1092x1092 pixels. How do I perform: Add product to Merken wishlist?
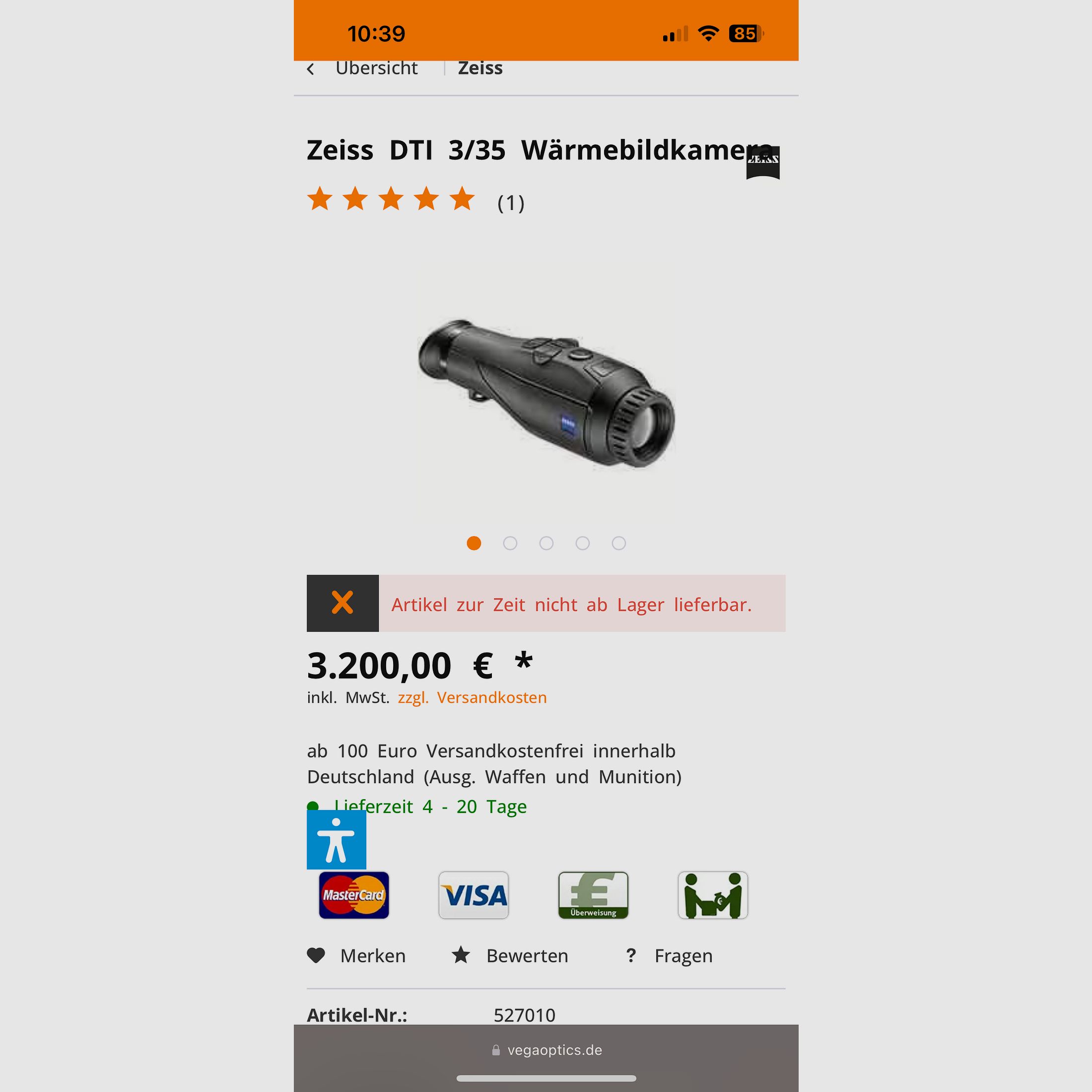(357, 956)
